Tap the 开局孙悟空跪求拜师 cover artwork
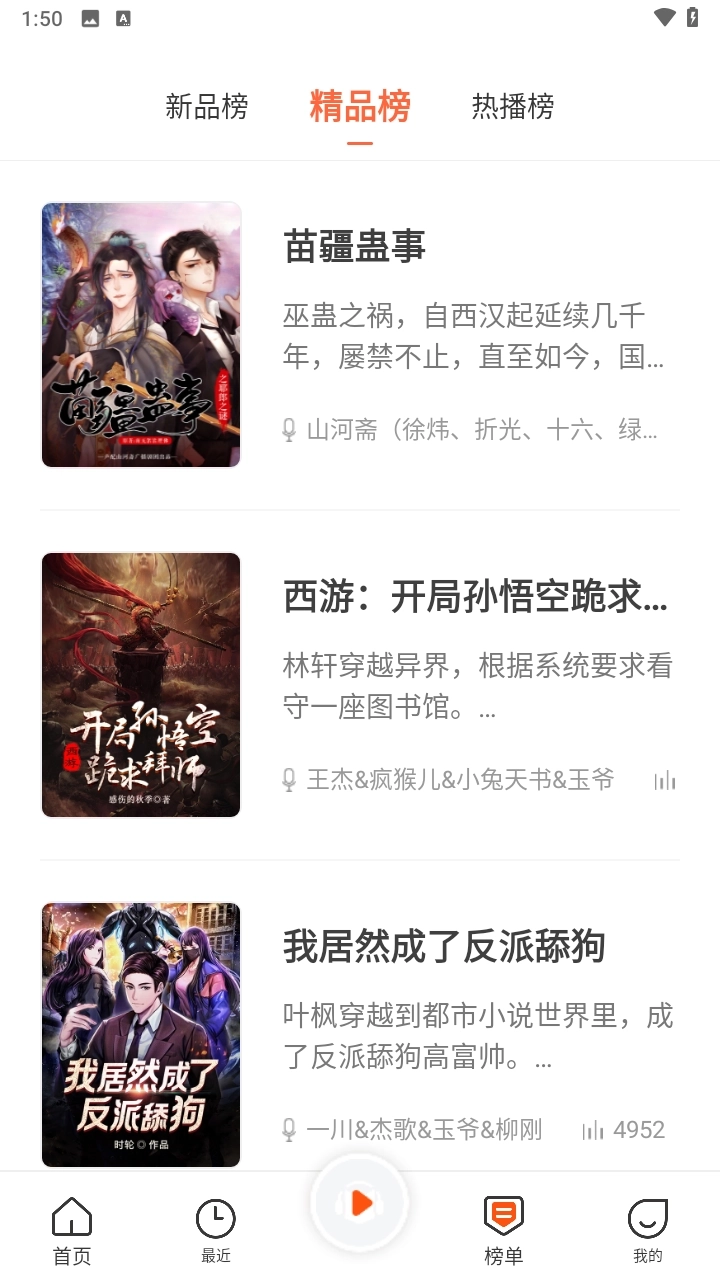 140,684
